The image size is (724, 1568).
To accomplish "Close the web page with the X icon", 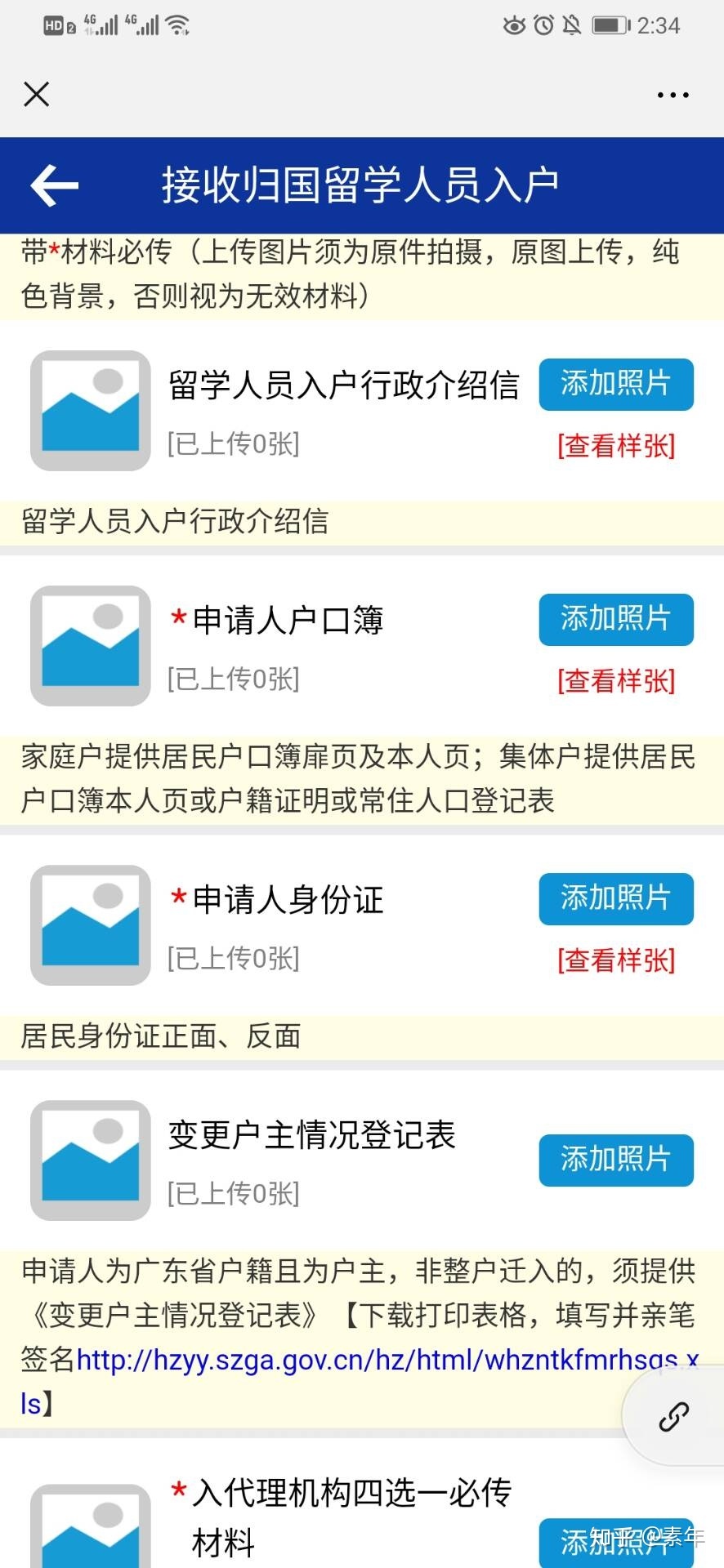I will coord(36,94).
